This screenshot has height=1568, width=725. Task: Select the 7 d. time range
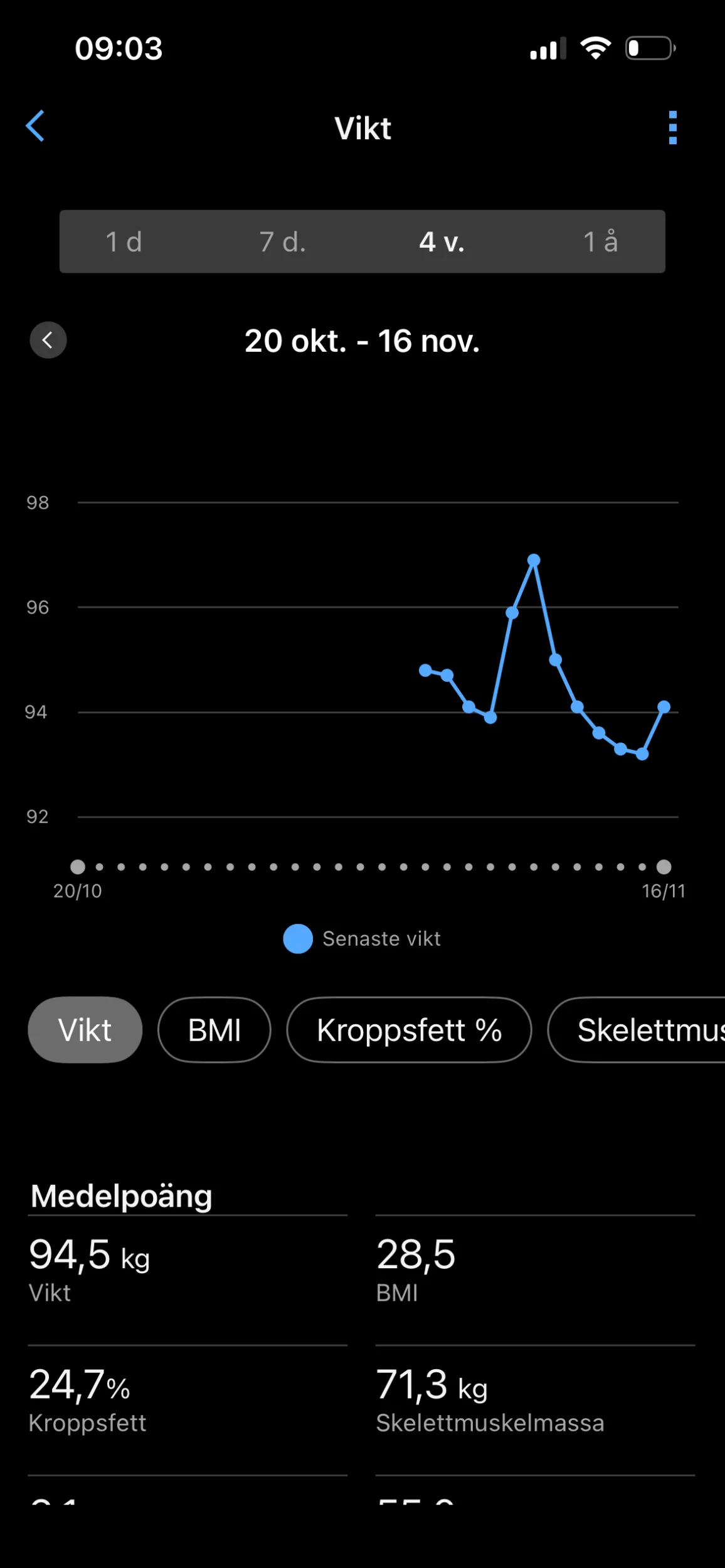pyautogui.click(x=283, y=241)
